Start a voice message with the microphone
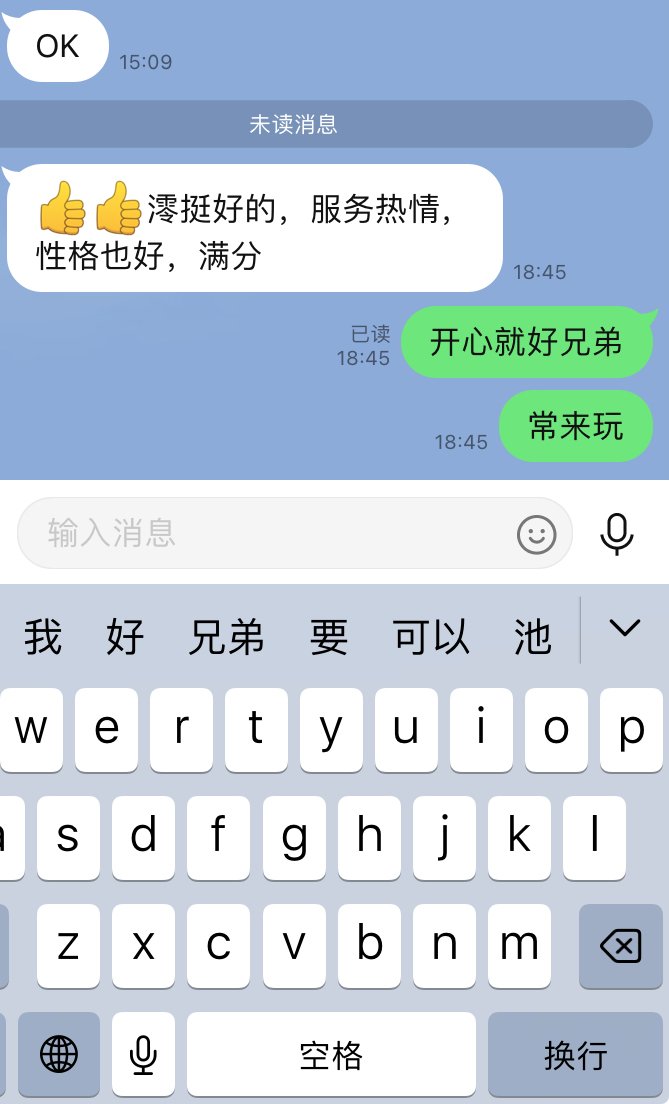The width and height of the screenshot is (669, 1104). coord(616,534)
